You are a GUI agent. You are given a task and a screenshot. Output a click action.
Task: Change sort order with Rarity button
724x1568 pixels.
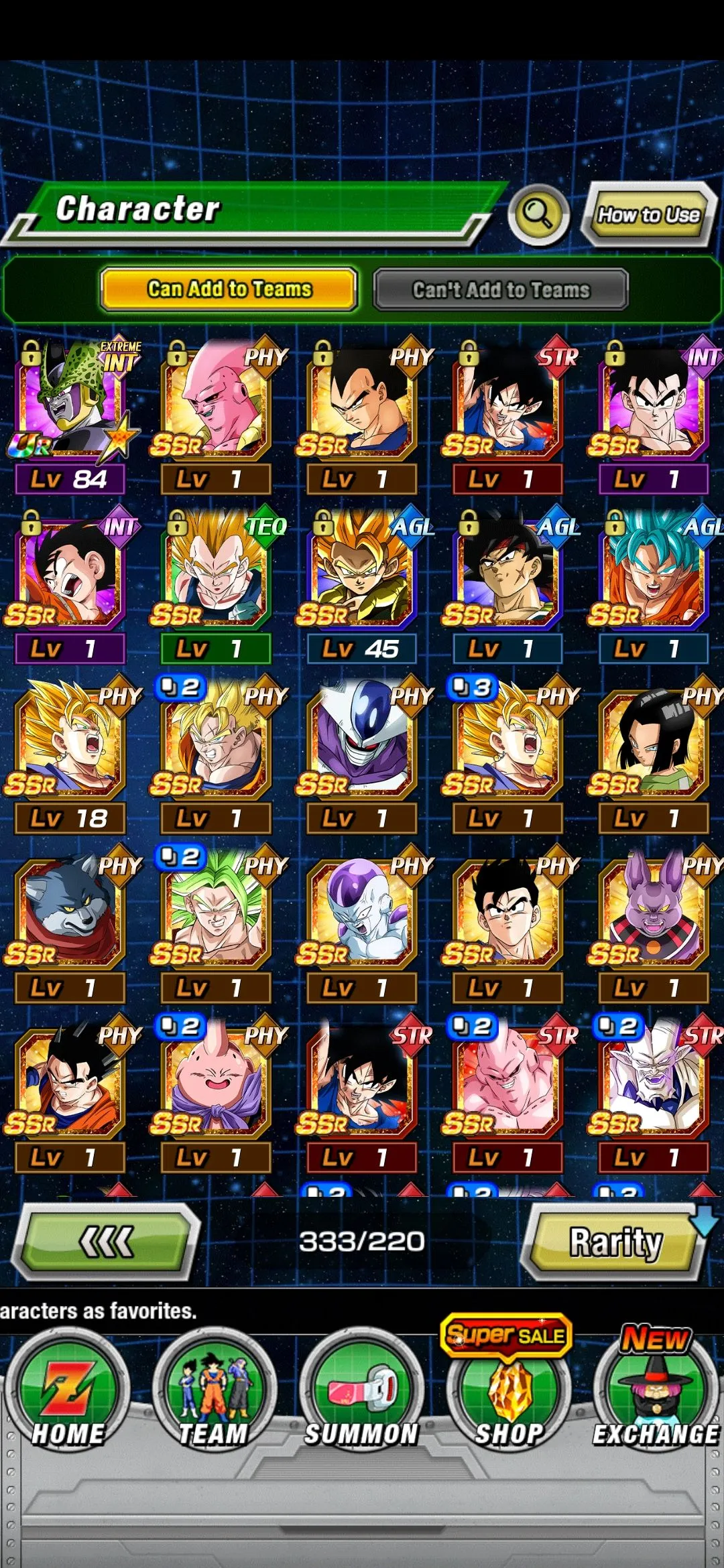coord(615,1242)
